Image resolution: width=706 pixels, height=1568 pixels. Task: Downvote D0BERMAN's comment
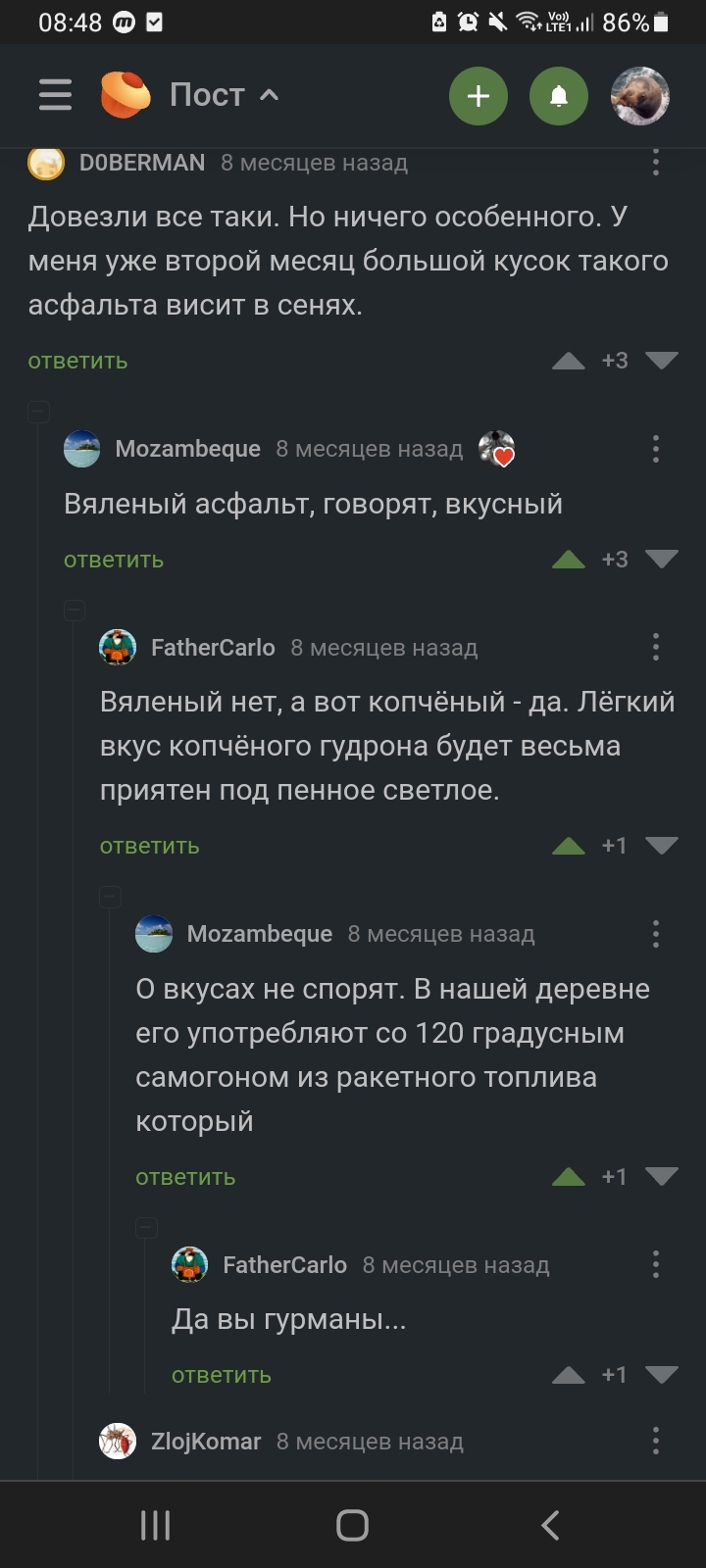click(662, 361)
